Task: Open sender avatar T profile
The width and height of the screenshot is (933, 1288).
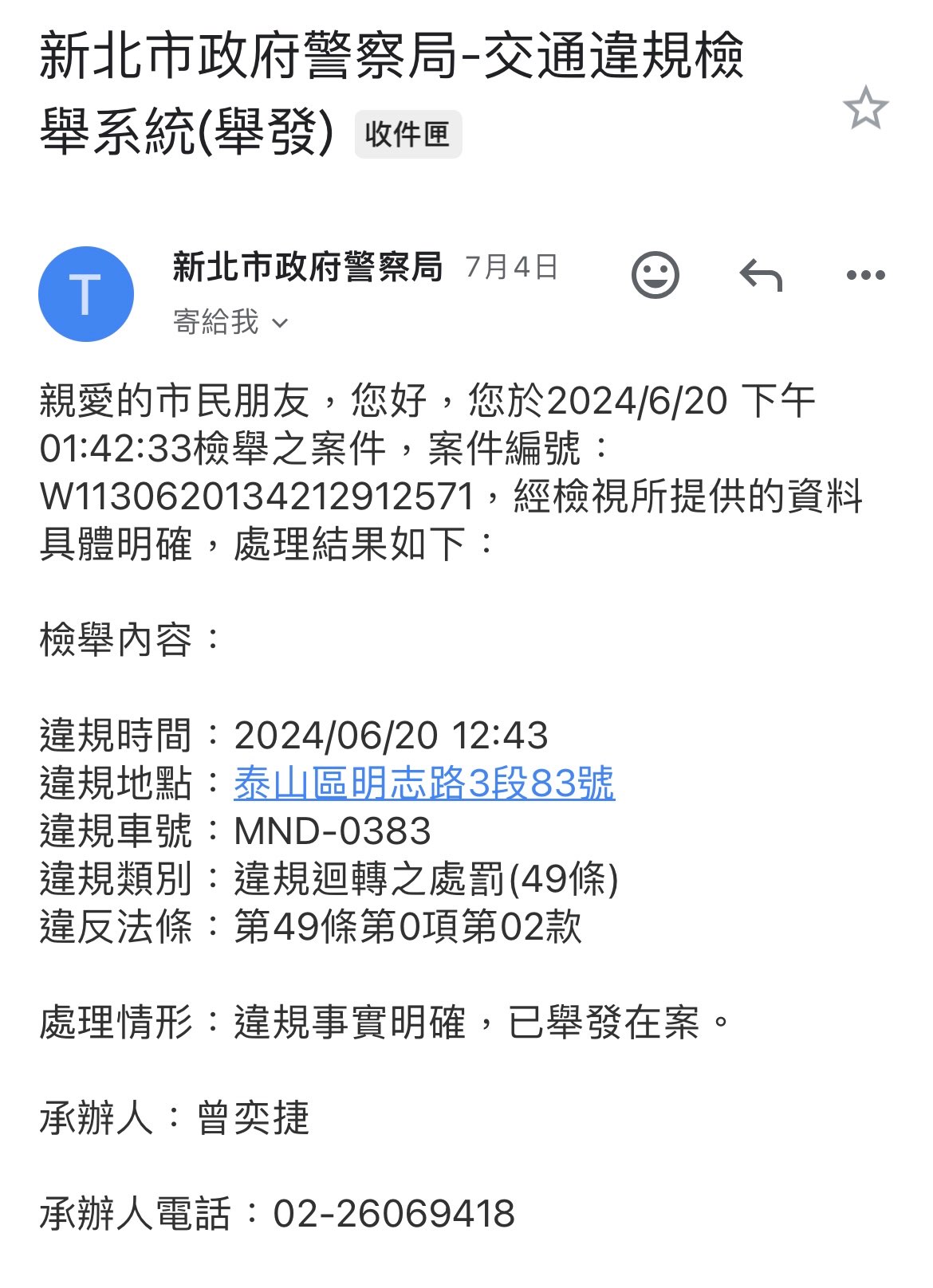Action: (x=86, y=294)
